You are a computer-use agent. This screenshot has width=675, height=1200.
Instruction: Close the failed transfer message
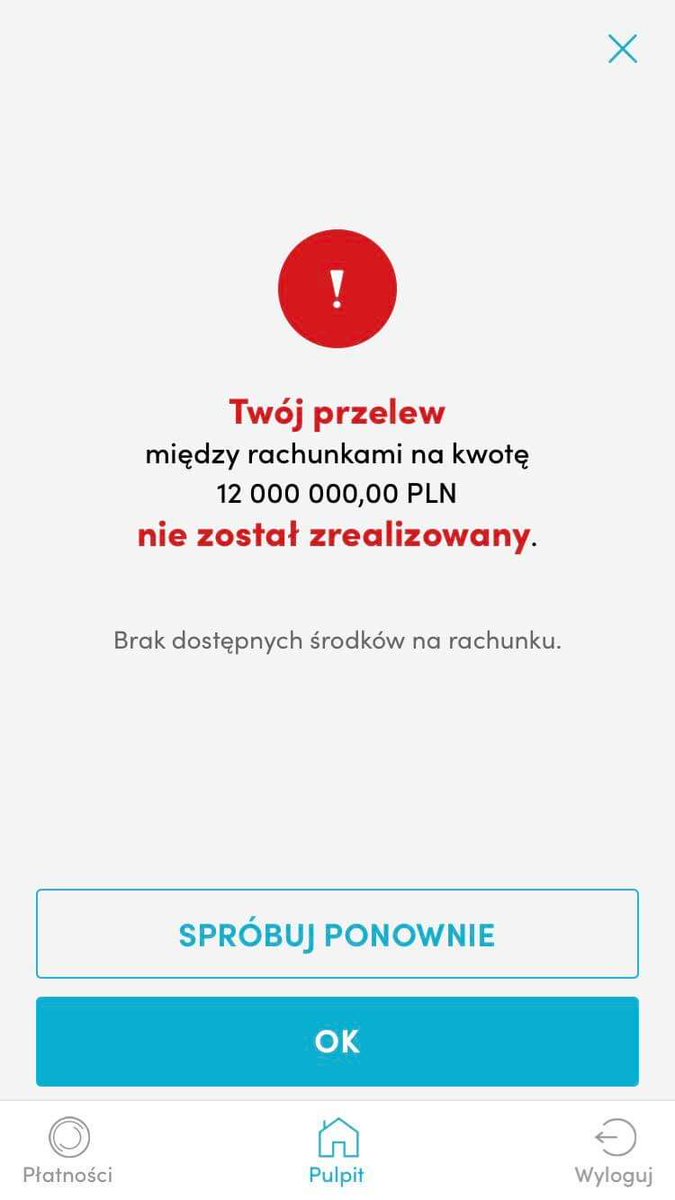(x=622, y=49)
